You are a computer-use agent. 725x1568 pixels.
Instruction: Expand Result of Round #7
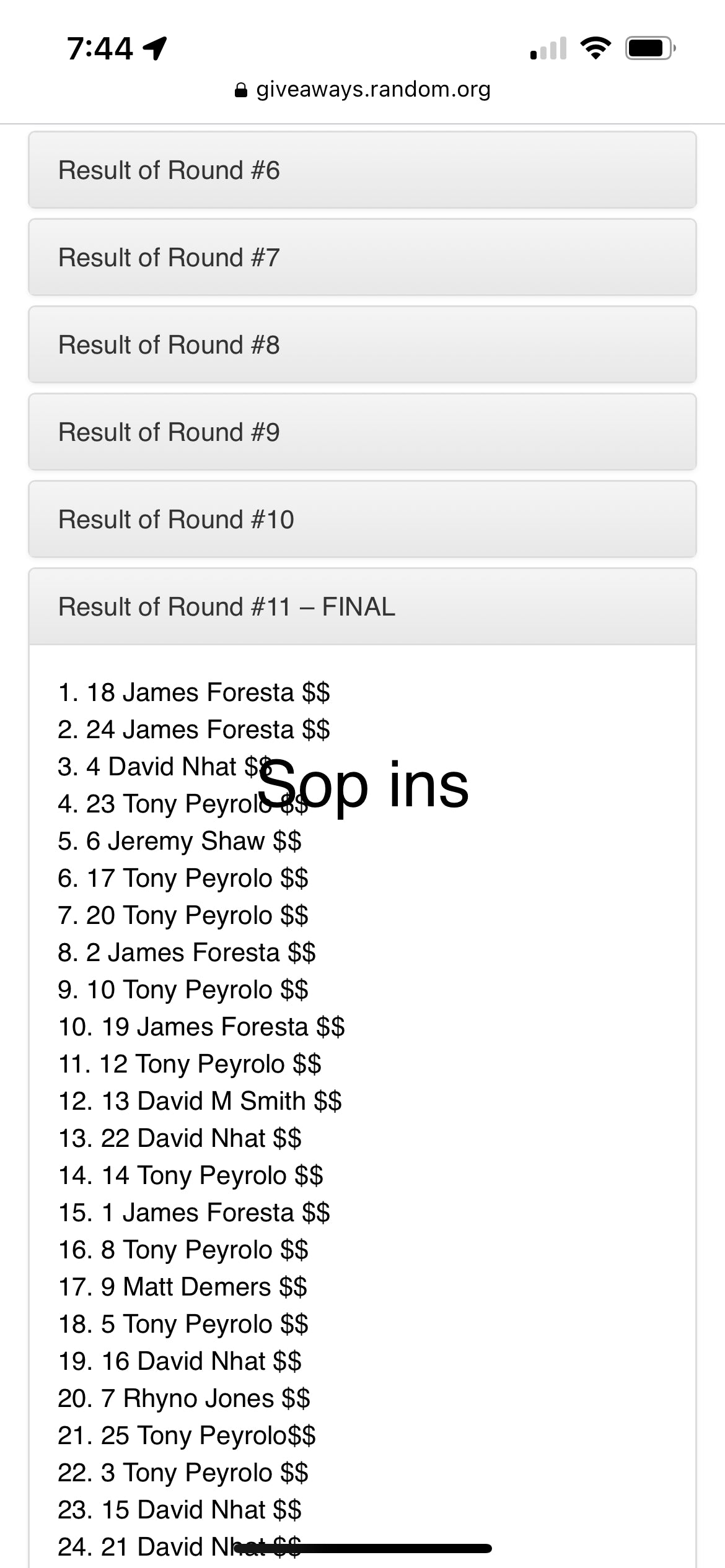(362, 258)
